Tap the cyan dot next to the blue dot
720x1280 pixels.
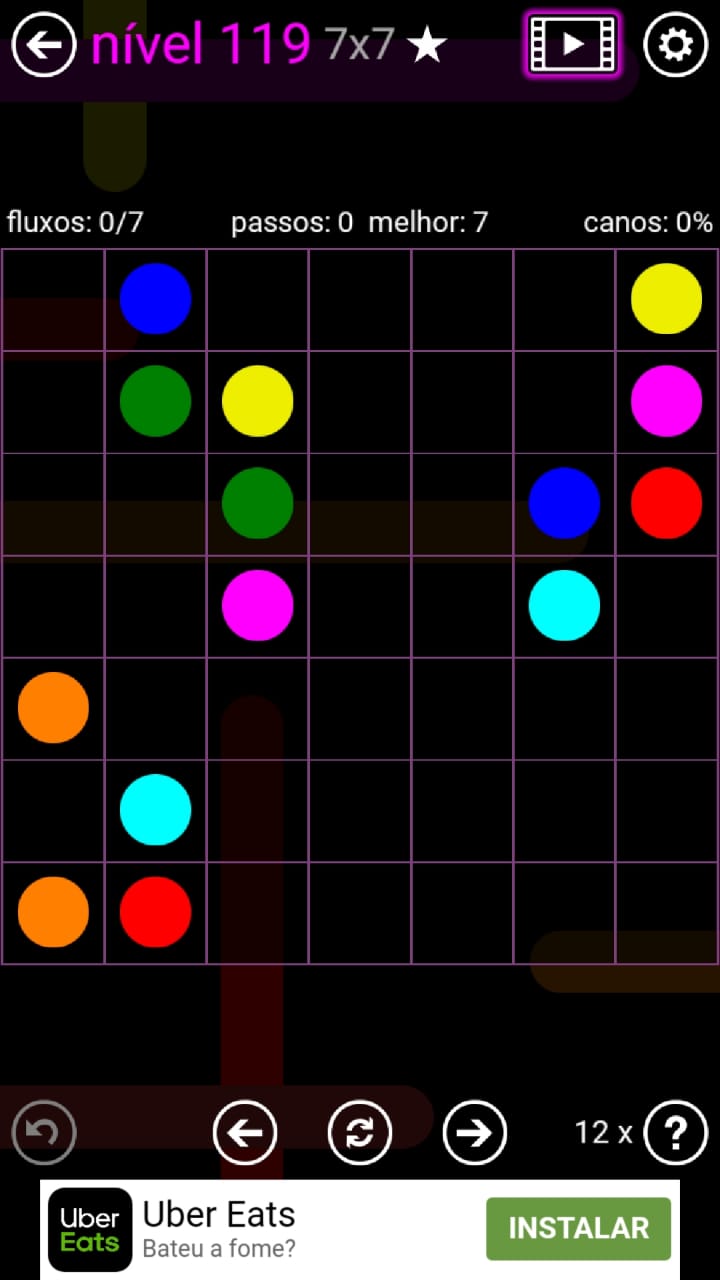click(x=564, y=605)
